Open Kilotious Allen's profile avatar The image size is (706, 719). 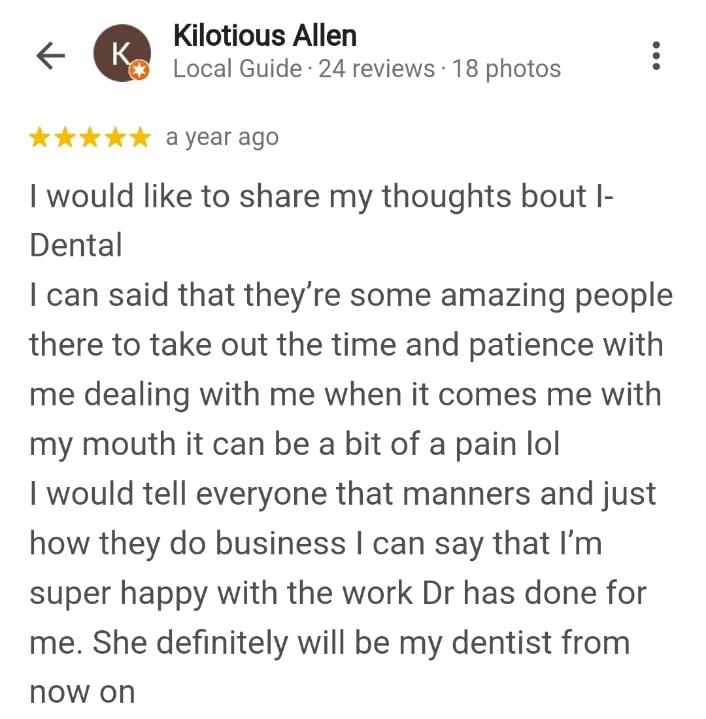tap(121, 55)
